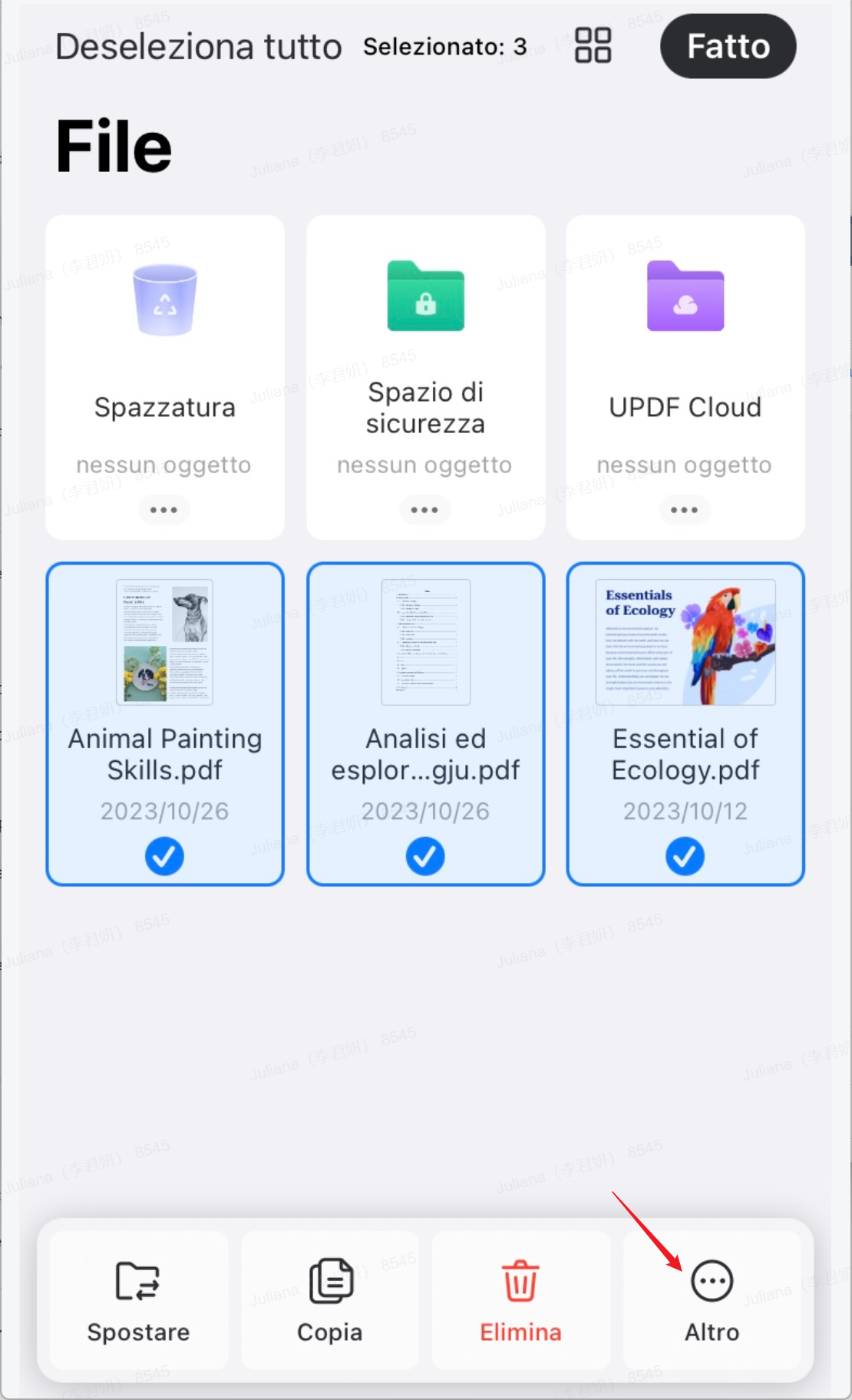The image size is (852, 1400).
Task: Open Essential of Ecology.pdf parrot thumbnail
Action: click(x=685, y=642)
